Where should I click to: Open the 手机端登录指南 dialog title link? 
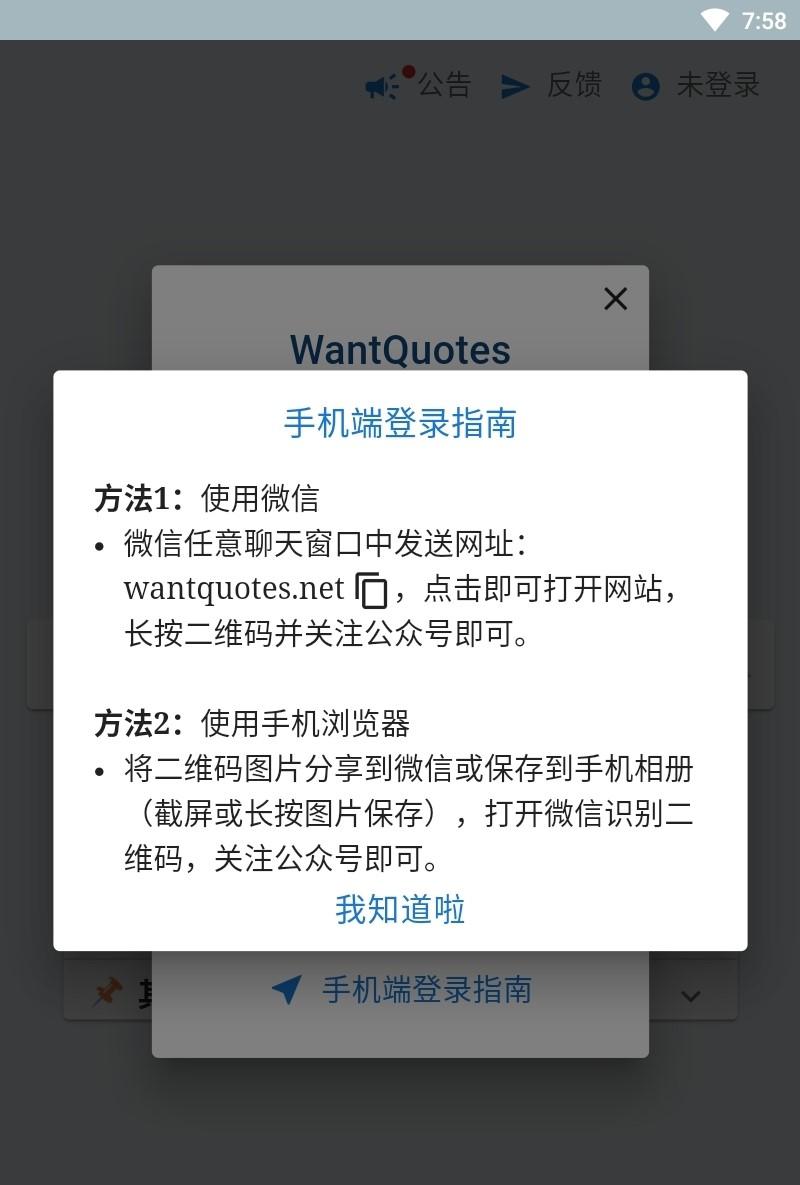pos(399,424)
